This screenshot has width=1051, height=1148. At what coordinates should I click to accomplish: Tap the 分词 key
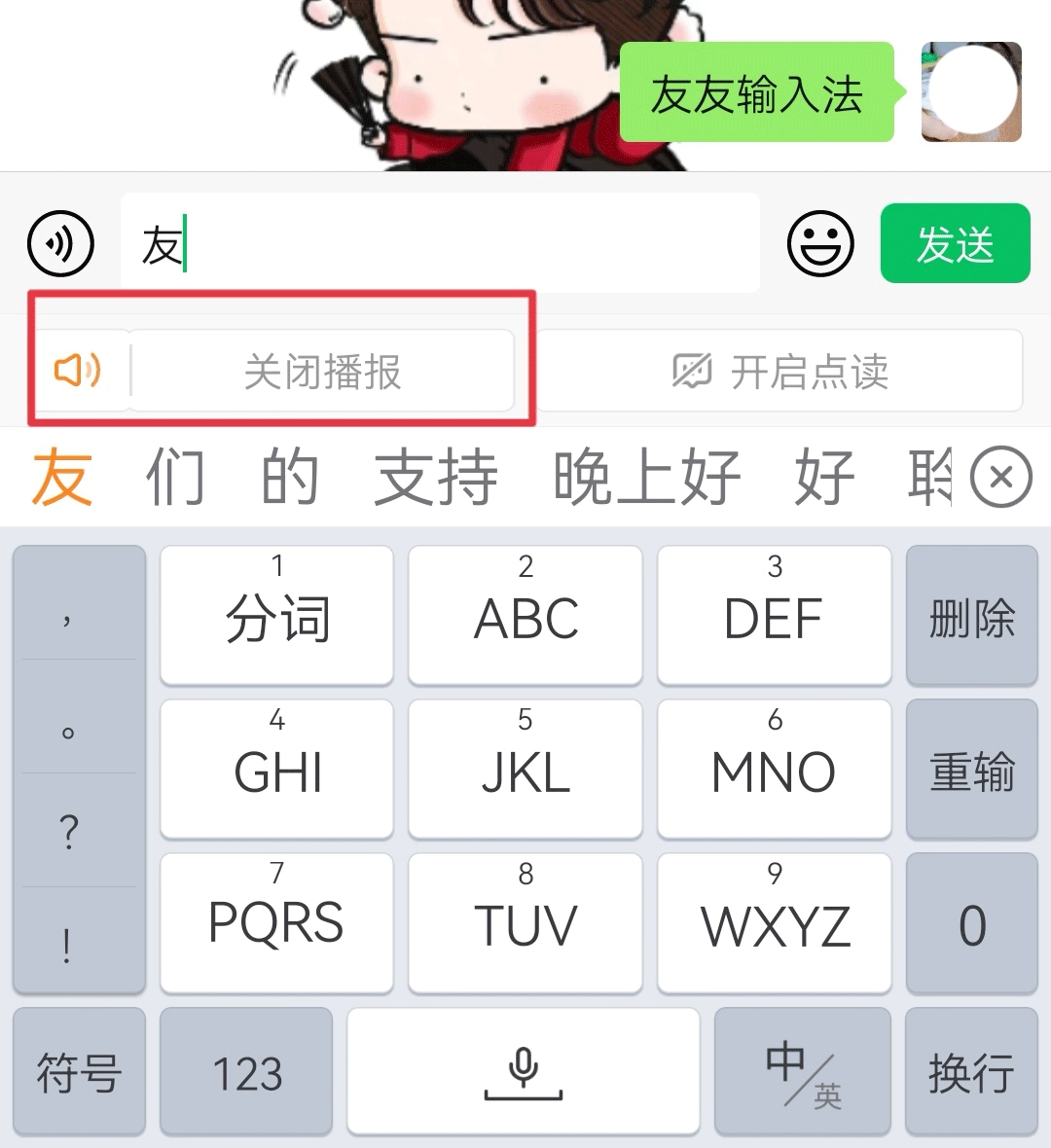[277, 615]
